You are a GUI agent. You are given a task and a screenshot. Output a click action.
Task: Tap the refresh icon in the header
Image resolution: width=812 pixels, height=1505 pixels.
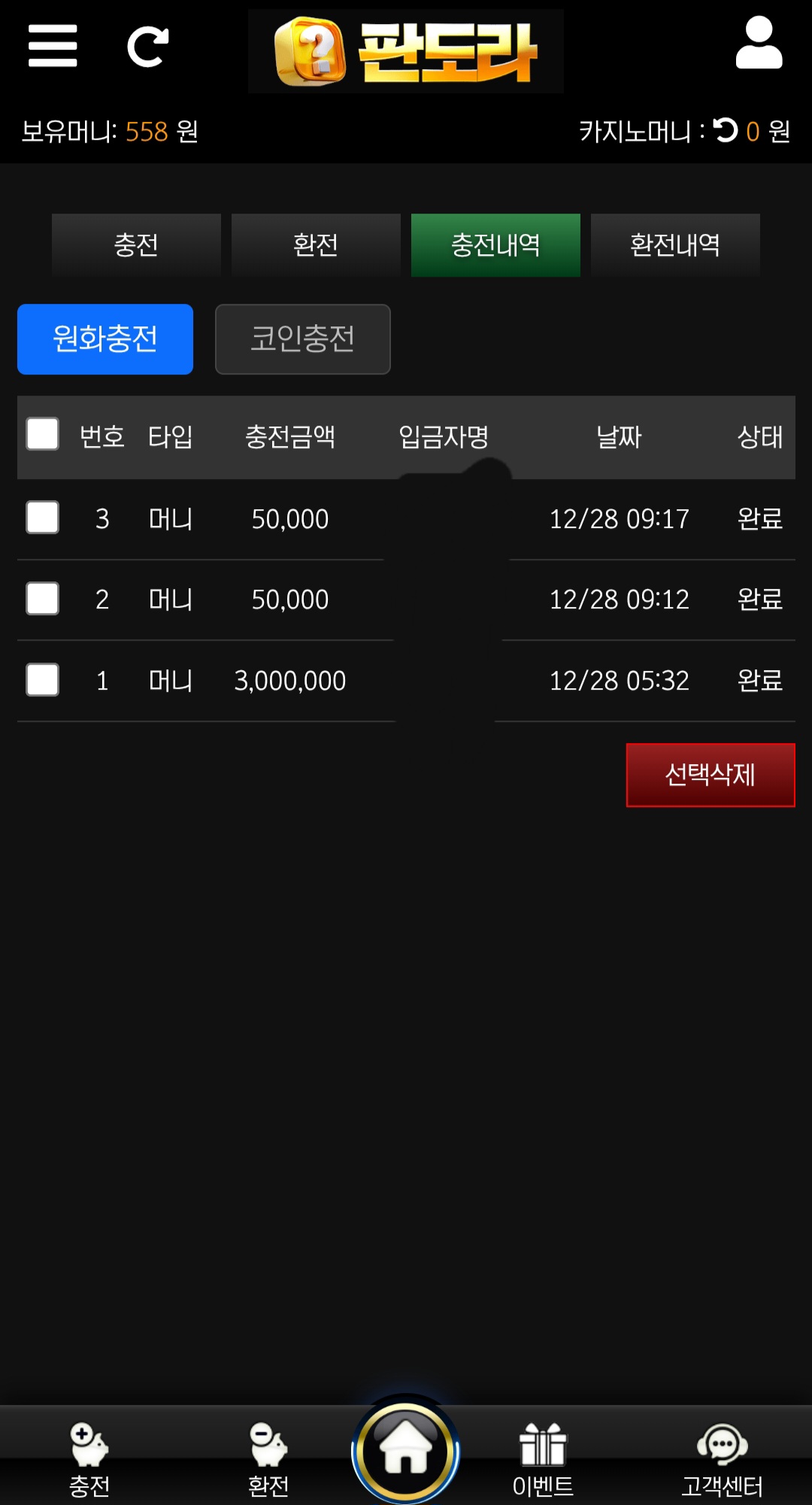[x=147, y=47]
